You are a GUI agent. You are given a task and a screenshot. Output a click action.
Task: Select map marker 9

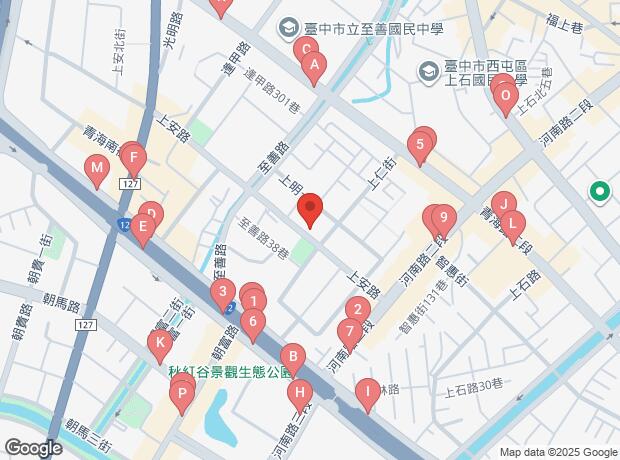[444, 221]
